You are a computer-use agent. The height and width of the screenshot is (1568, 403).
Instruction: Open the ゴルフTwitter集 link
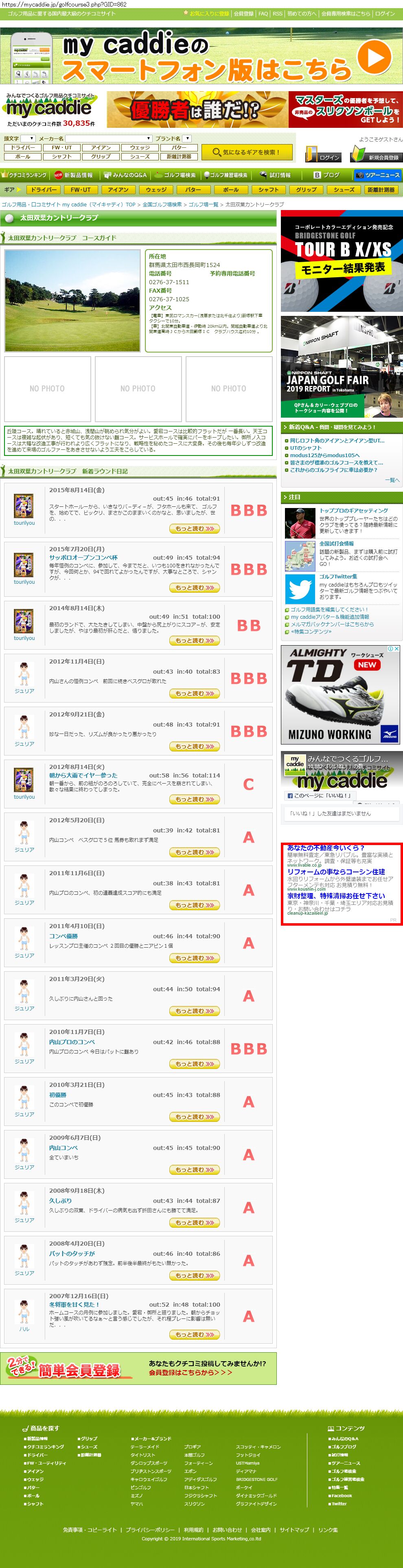(x=338, y=576)
